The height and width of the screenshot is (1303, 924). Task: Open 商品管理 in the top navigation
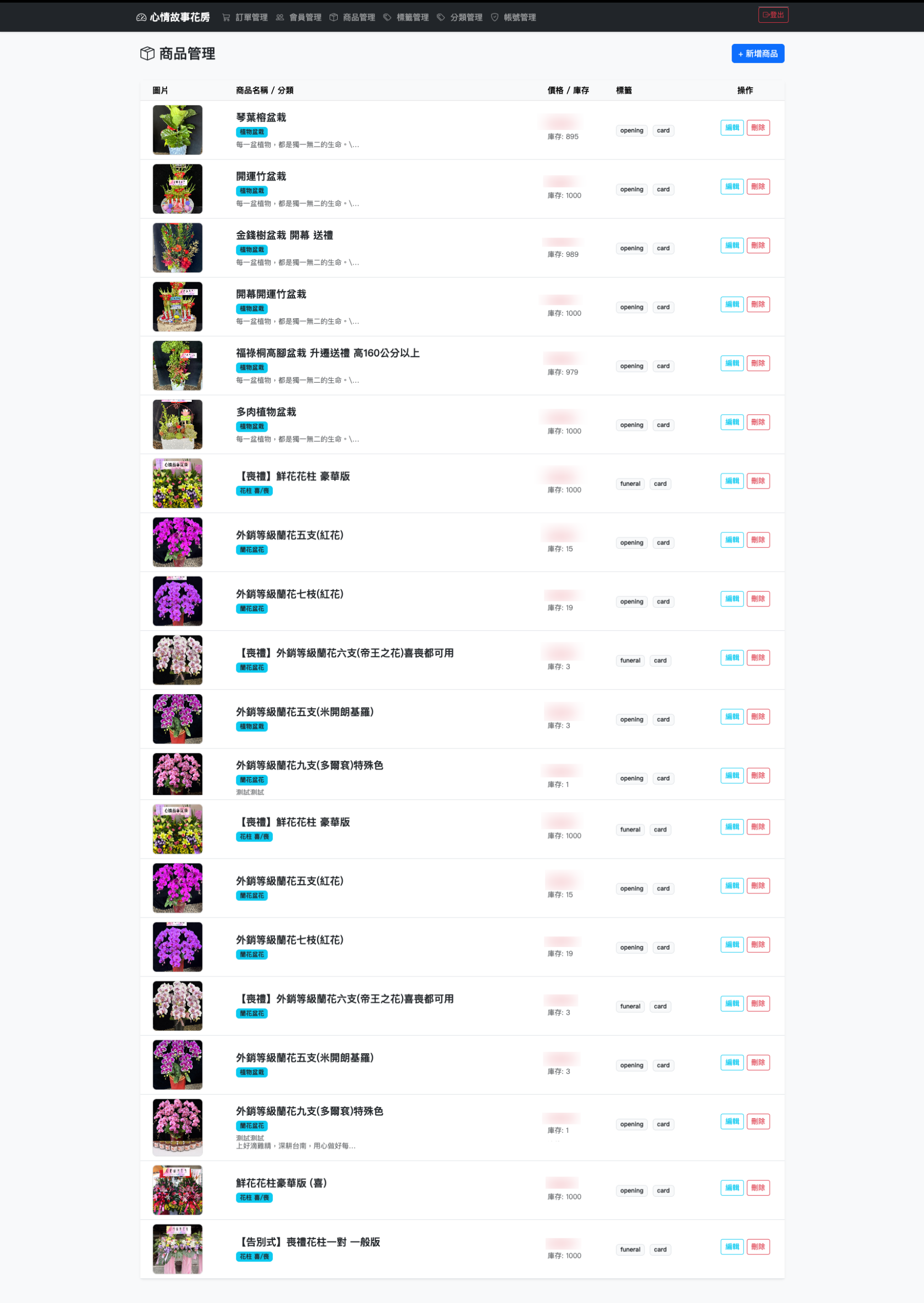tap(352, 18)
